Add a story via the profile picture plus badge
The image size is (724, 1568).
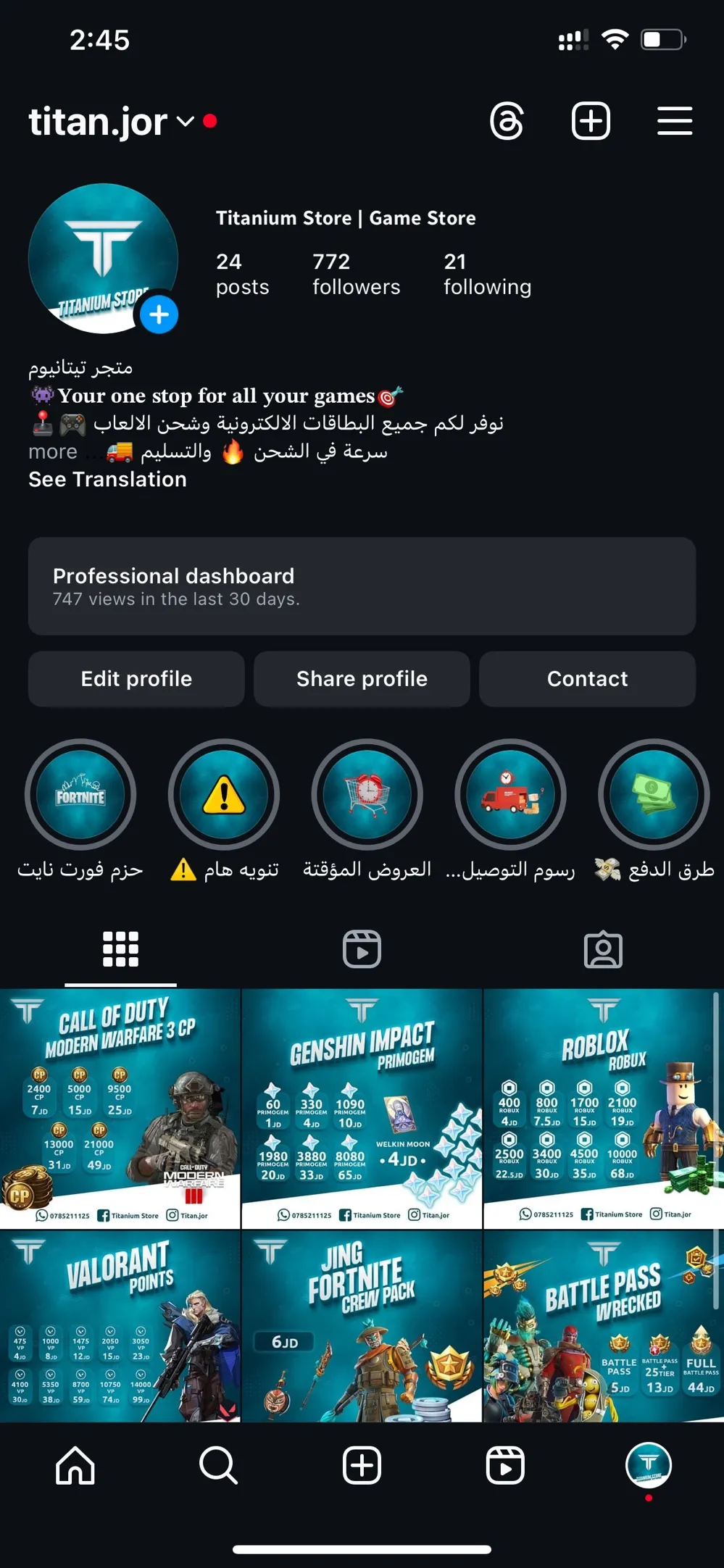(x=159, y=314)
